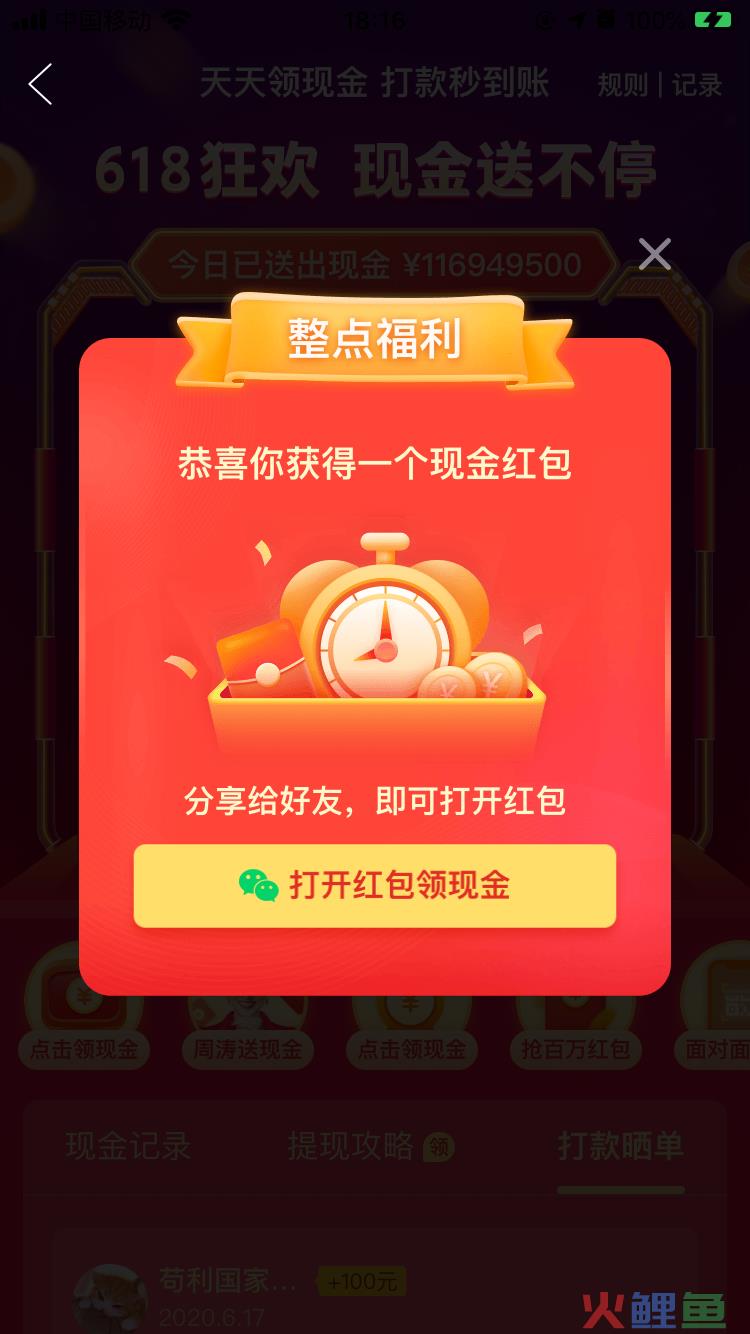
Task: Go back using the top-left arrow
Action: click(x=40, y=84)
